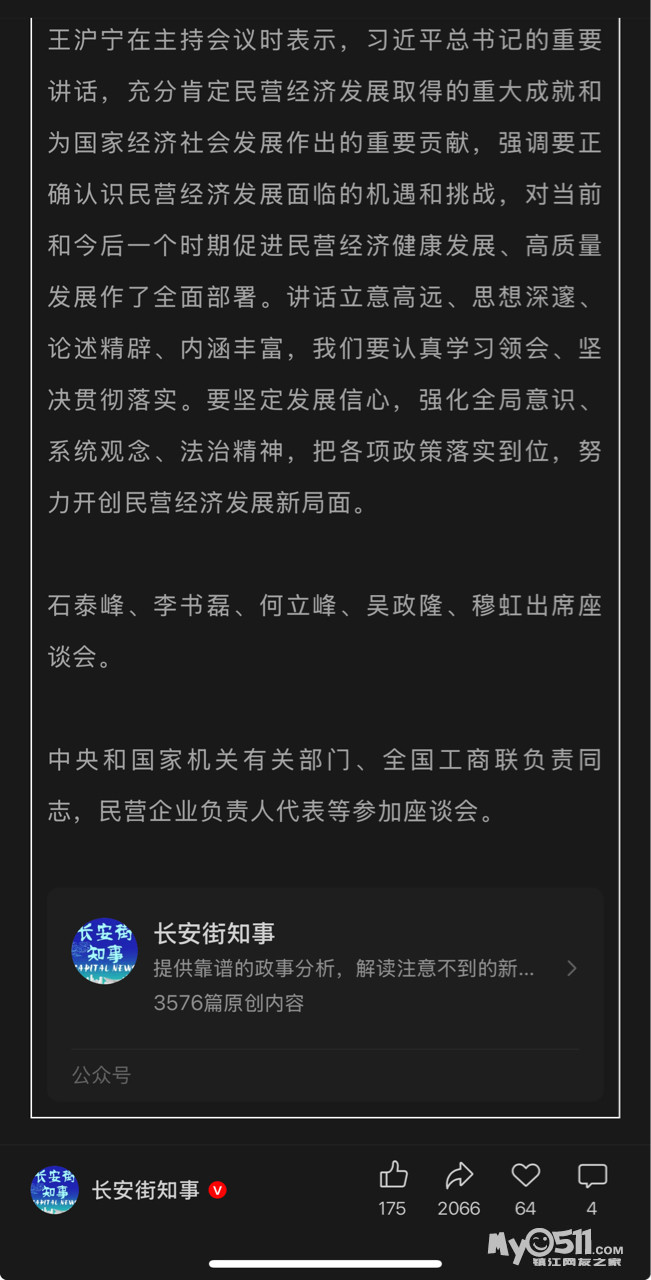Open 长安街知事 profile from the bottom bar
The height and width of the screenshot is (1280, 651).
point(145,1190)
